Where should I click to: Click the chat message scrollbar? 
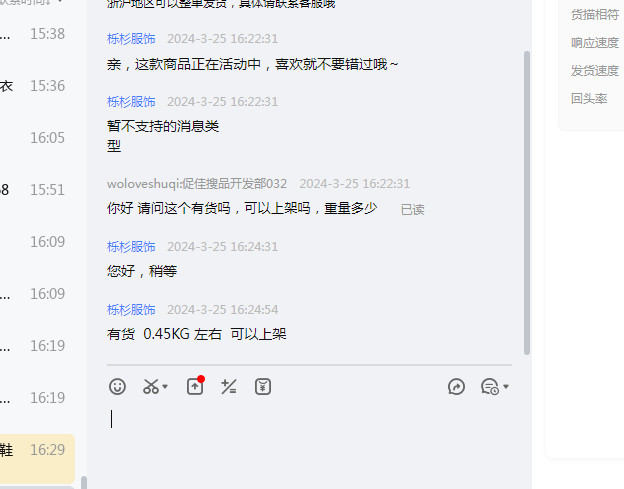coord(527,200)
